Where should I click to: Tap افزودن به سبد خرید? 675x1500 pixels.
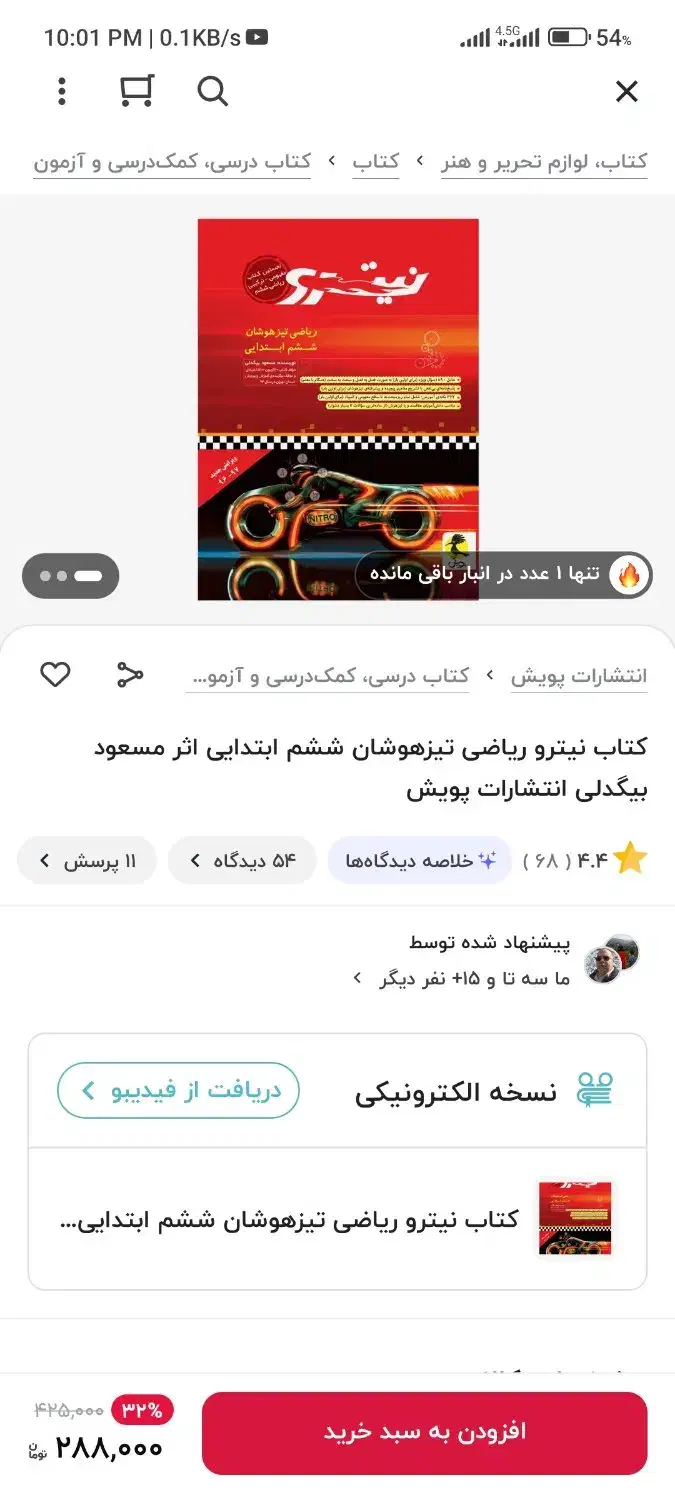pos(424,1433)
